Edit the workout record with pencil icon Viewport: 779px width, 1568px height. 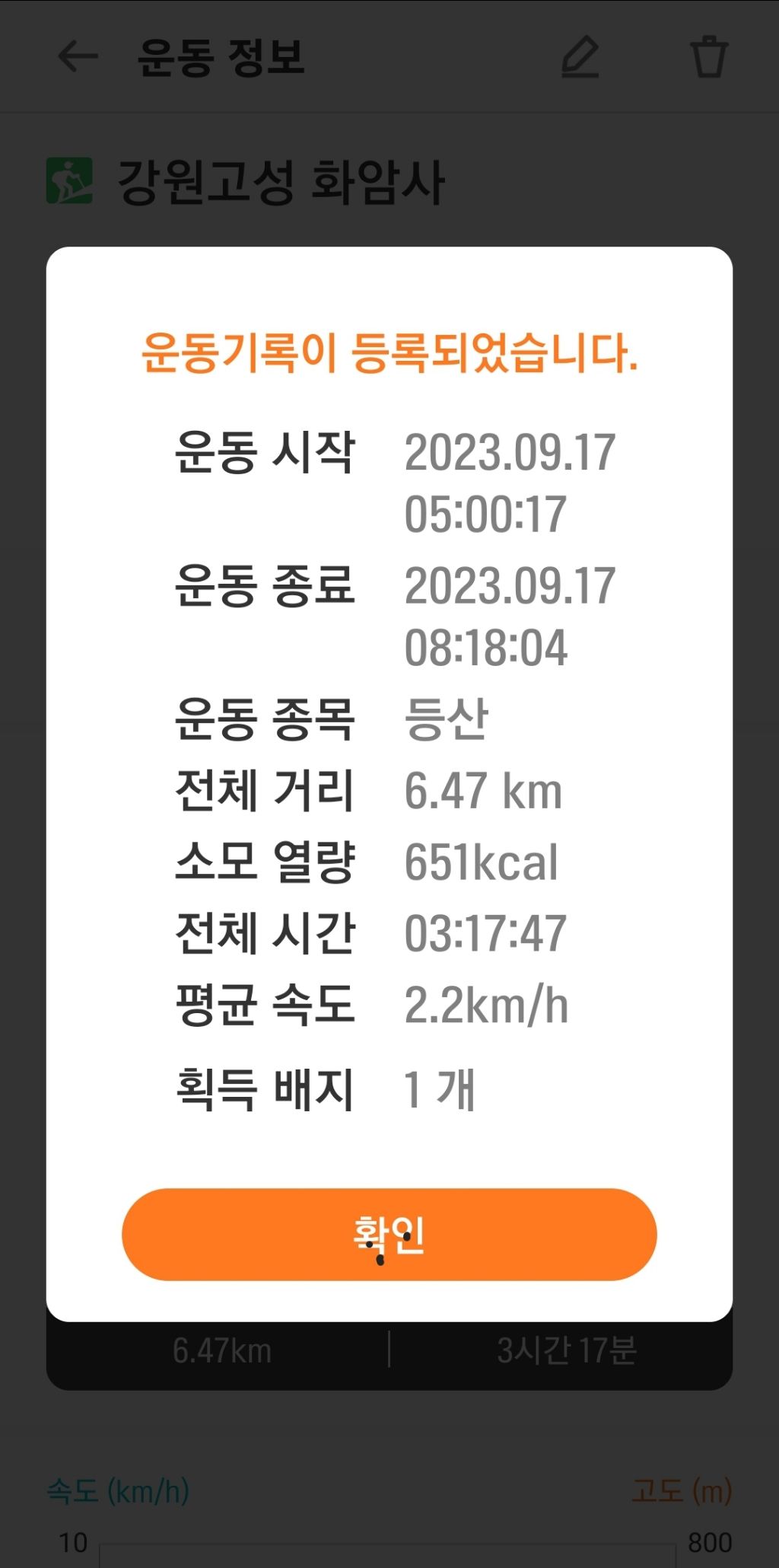580,56
